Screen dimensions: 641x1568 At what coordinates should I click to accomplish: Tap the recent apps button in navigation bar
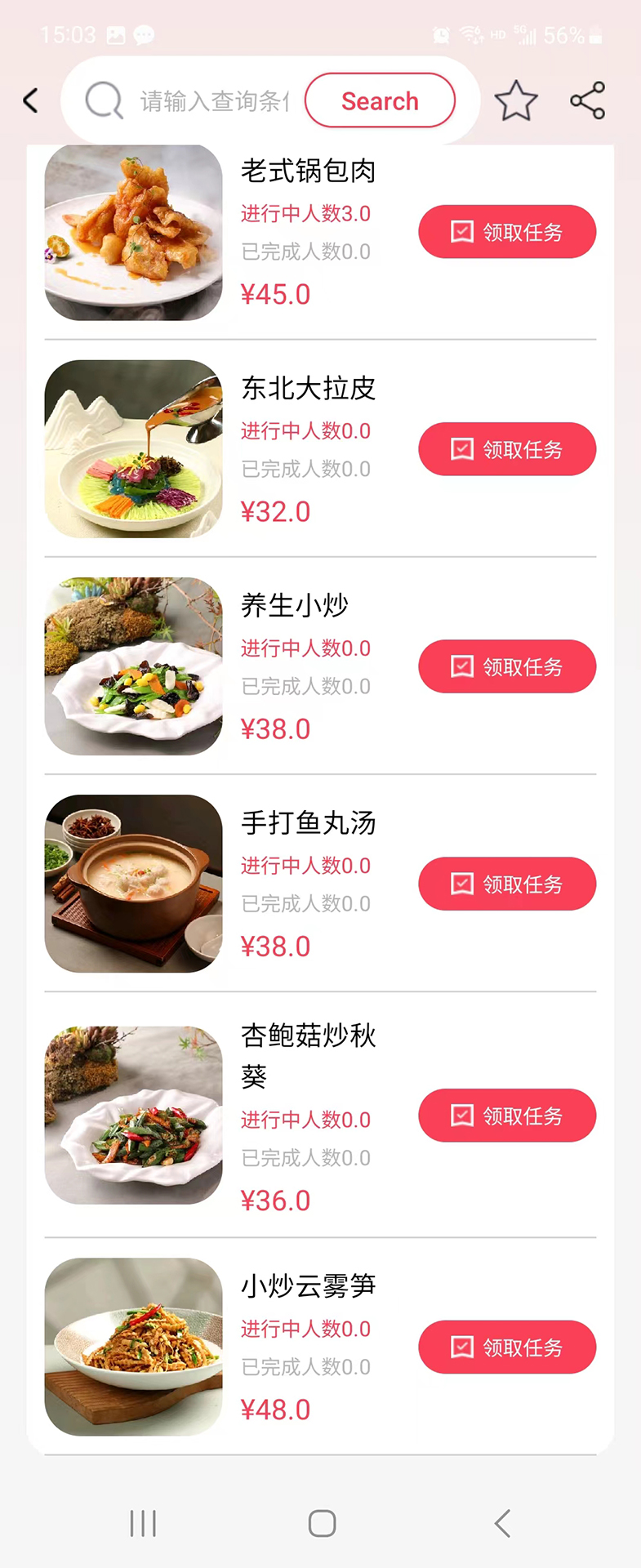click(x=144, y=1521)
